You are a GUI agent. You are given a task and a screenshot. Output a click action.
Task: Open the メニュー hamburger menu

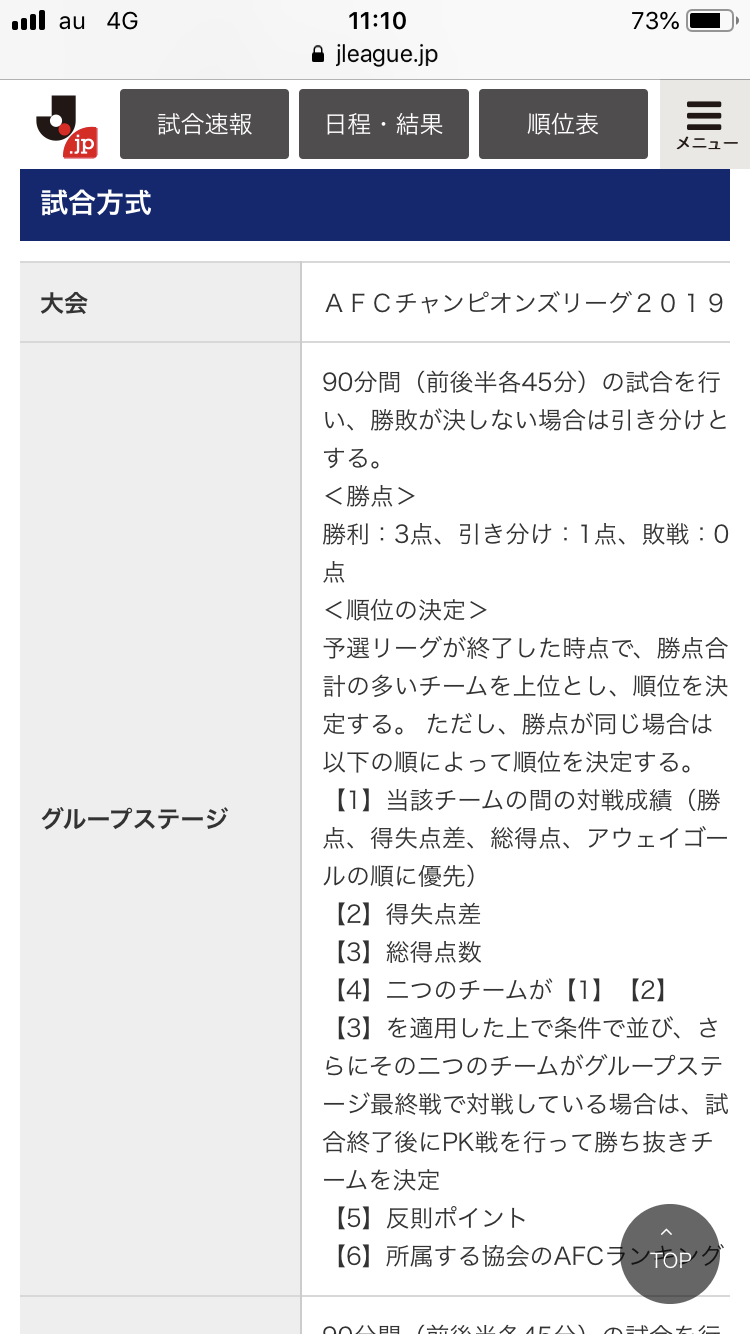[705, 125]
